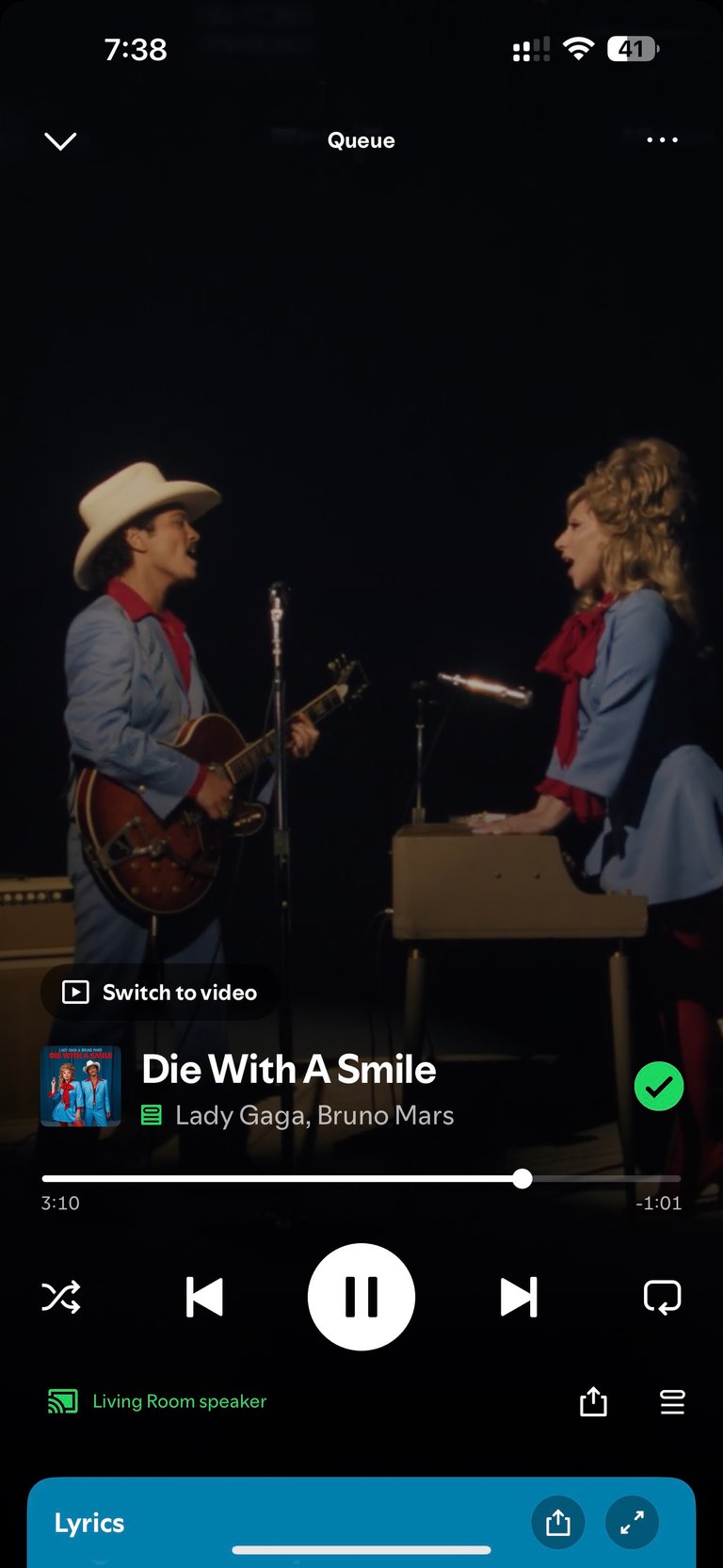Collapse the player with the down chevron

[60, 141]
